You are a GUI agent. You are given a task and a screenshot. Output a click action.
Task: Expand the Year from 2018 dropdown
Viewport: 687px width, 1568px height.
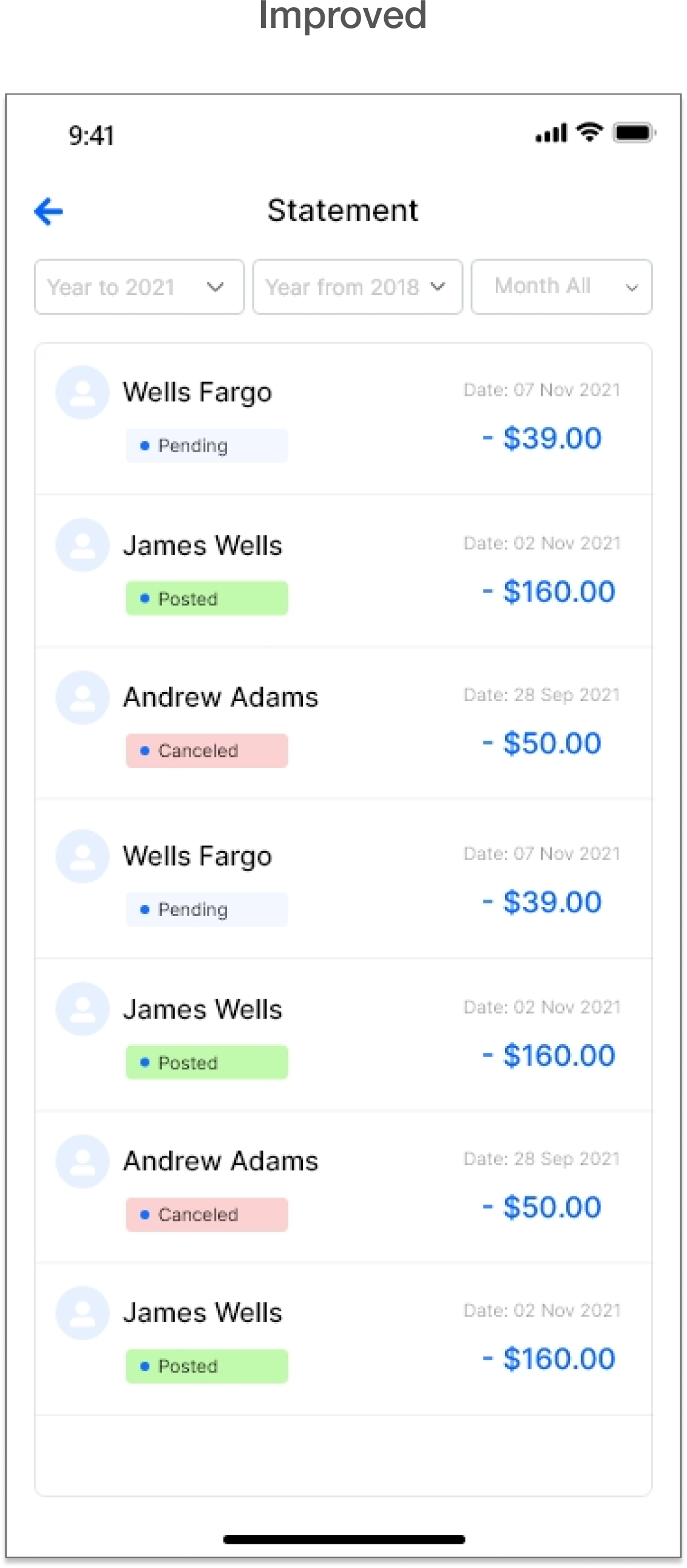357,287
